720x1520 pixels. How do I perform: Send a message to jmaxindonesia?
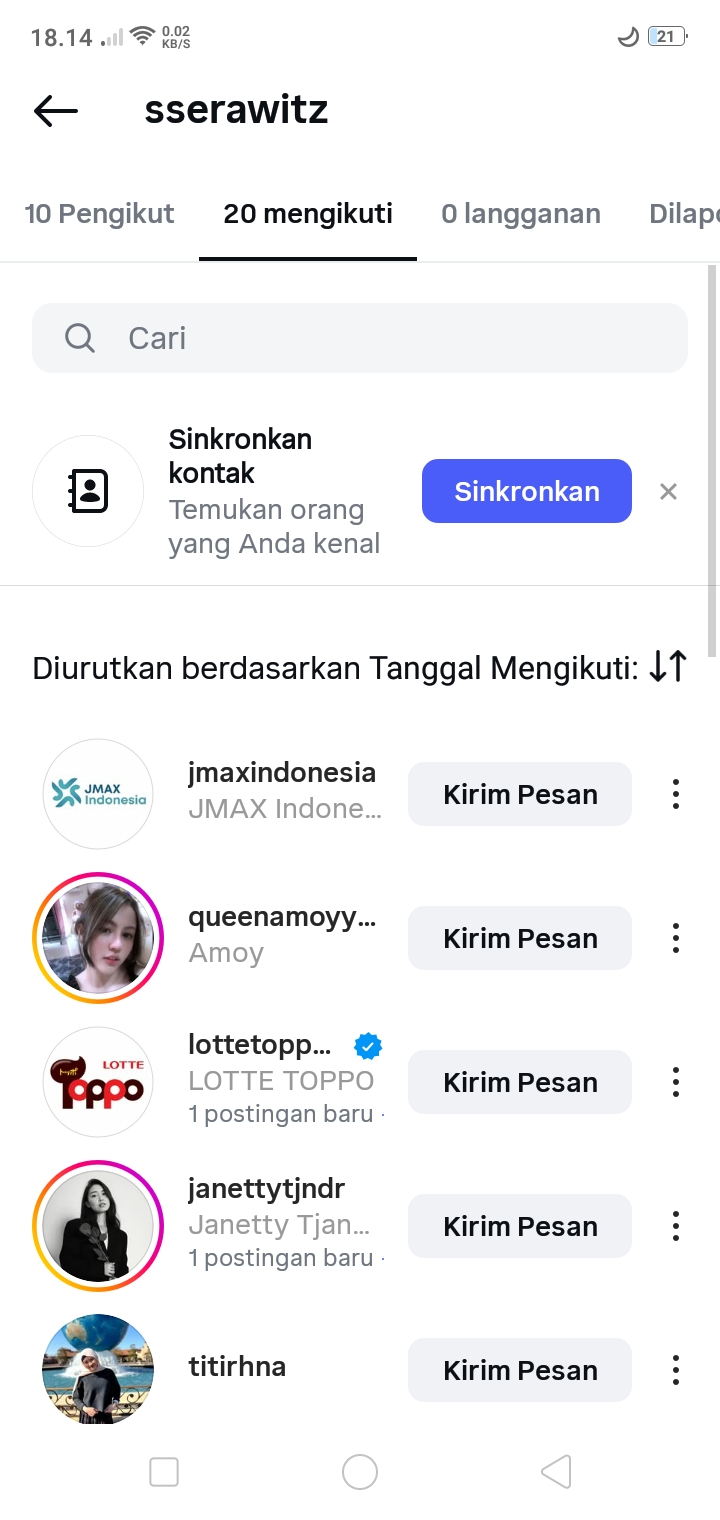click(x=519, y=794)
